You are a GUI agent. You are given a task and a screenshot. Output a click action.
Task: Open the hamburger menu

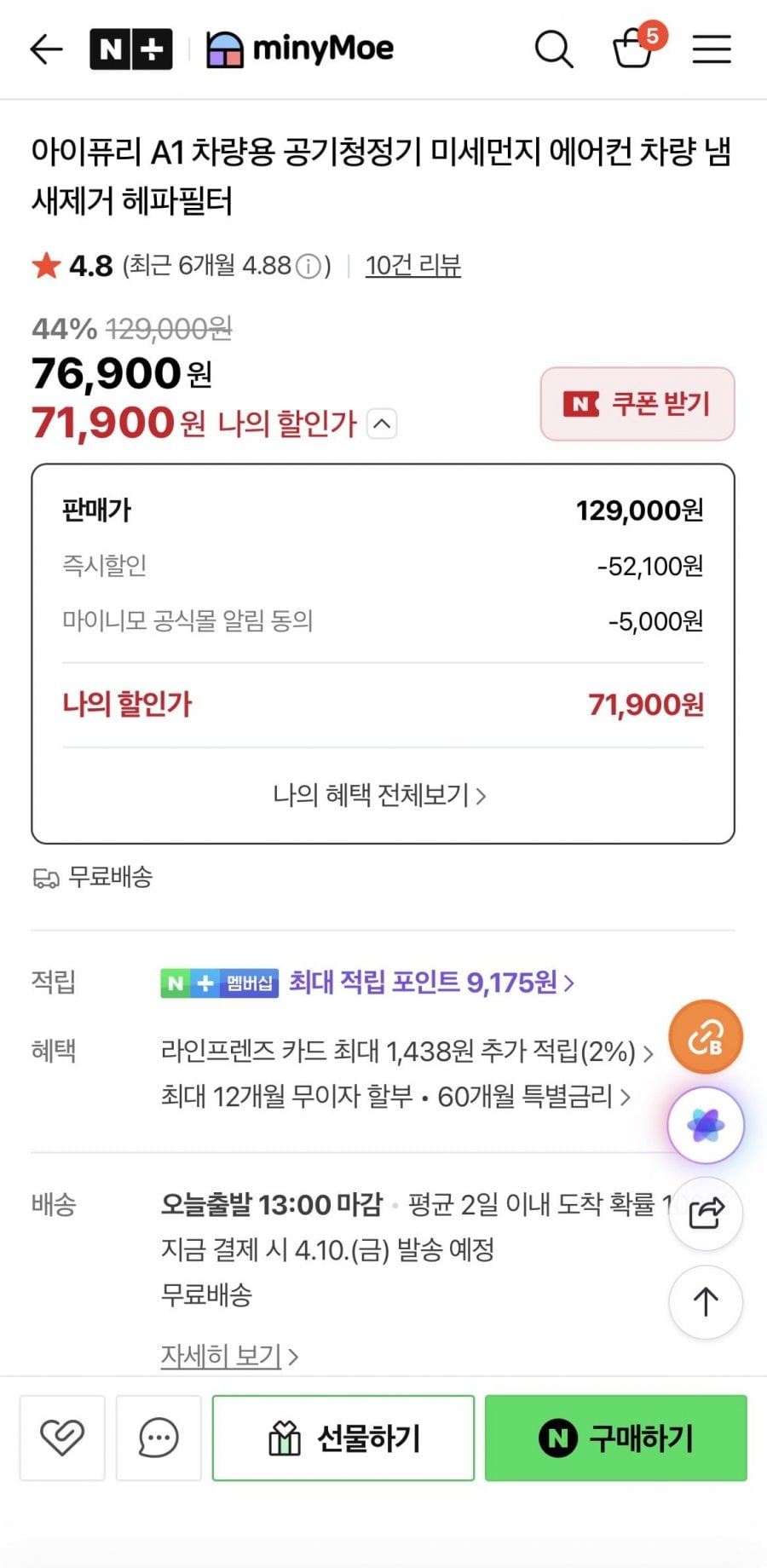[712, 49]
